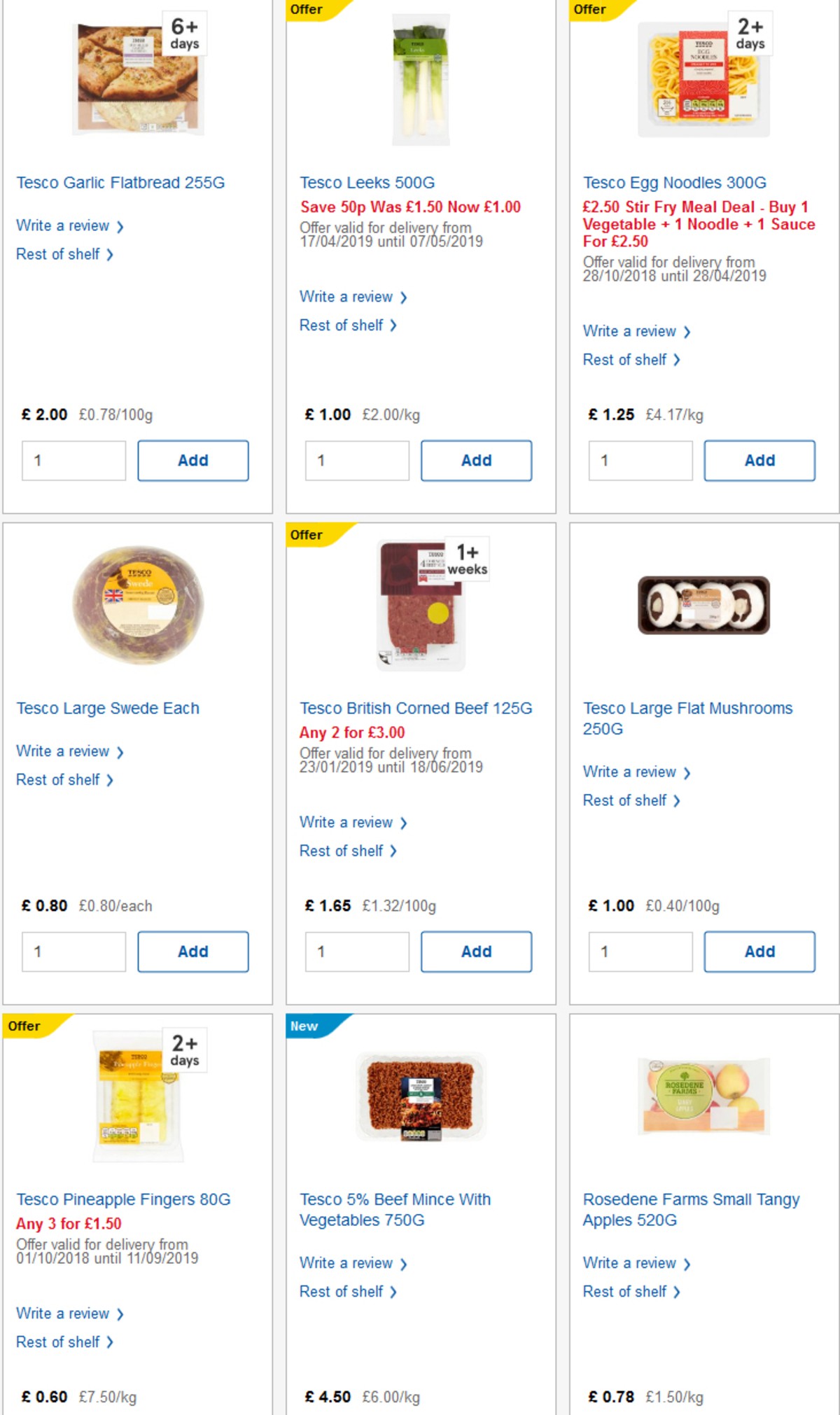Add Tesco Garlic Flatbread to basket

coord(192,460)
